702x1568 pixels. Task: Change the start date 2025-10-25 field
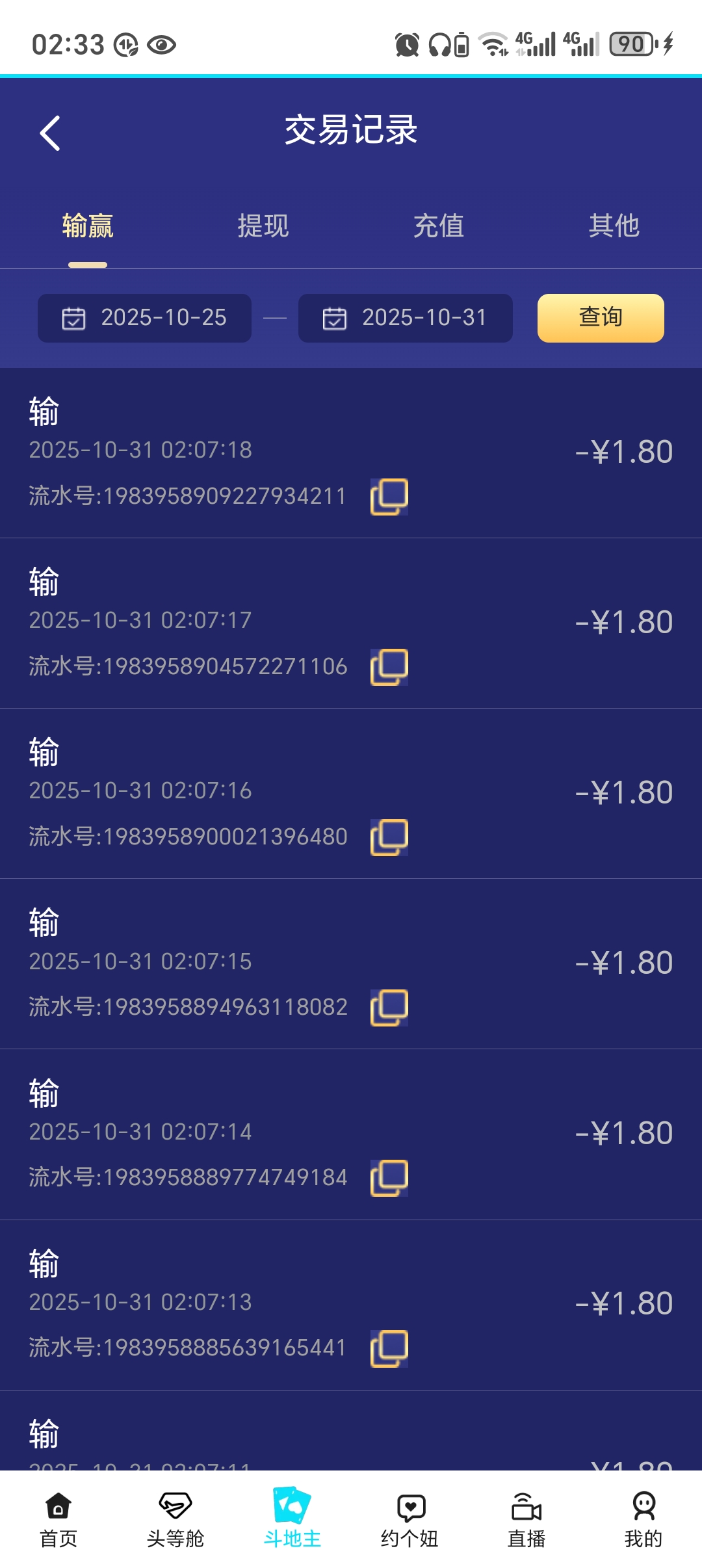pyautogui.click(x=164, y=318)
